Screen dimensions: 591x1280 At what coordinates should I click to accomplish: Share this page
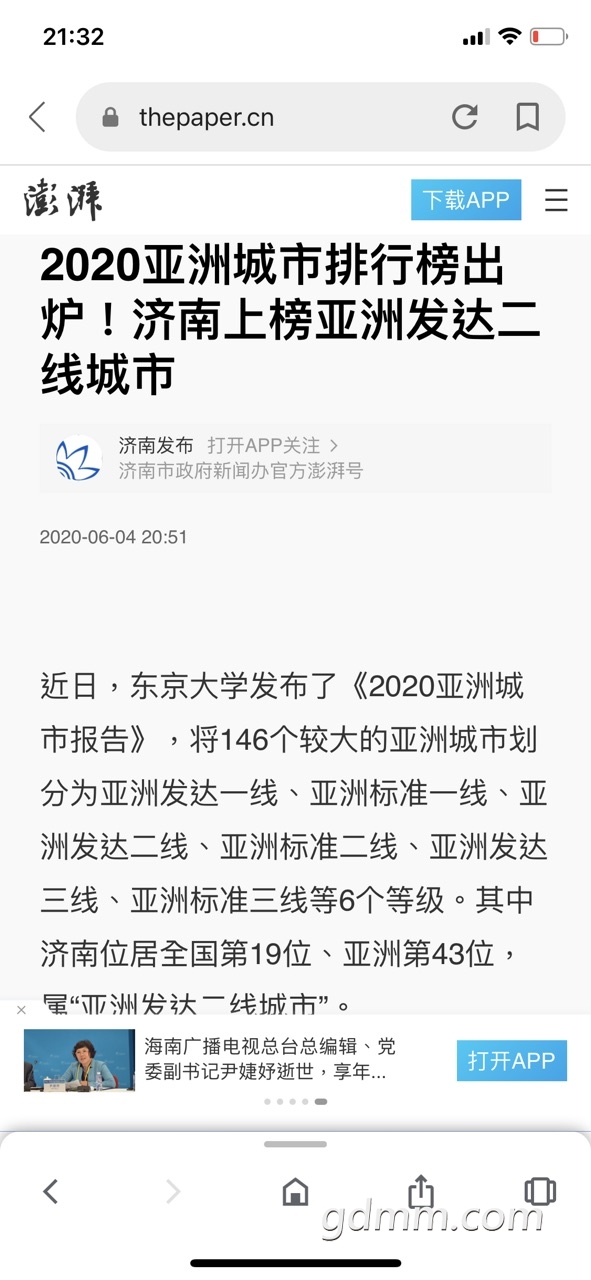coord(421,1189)
